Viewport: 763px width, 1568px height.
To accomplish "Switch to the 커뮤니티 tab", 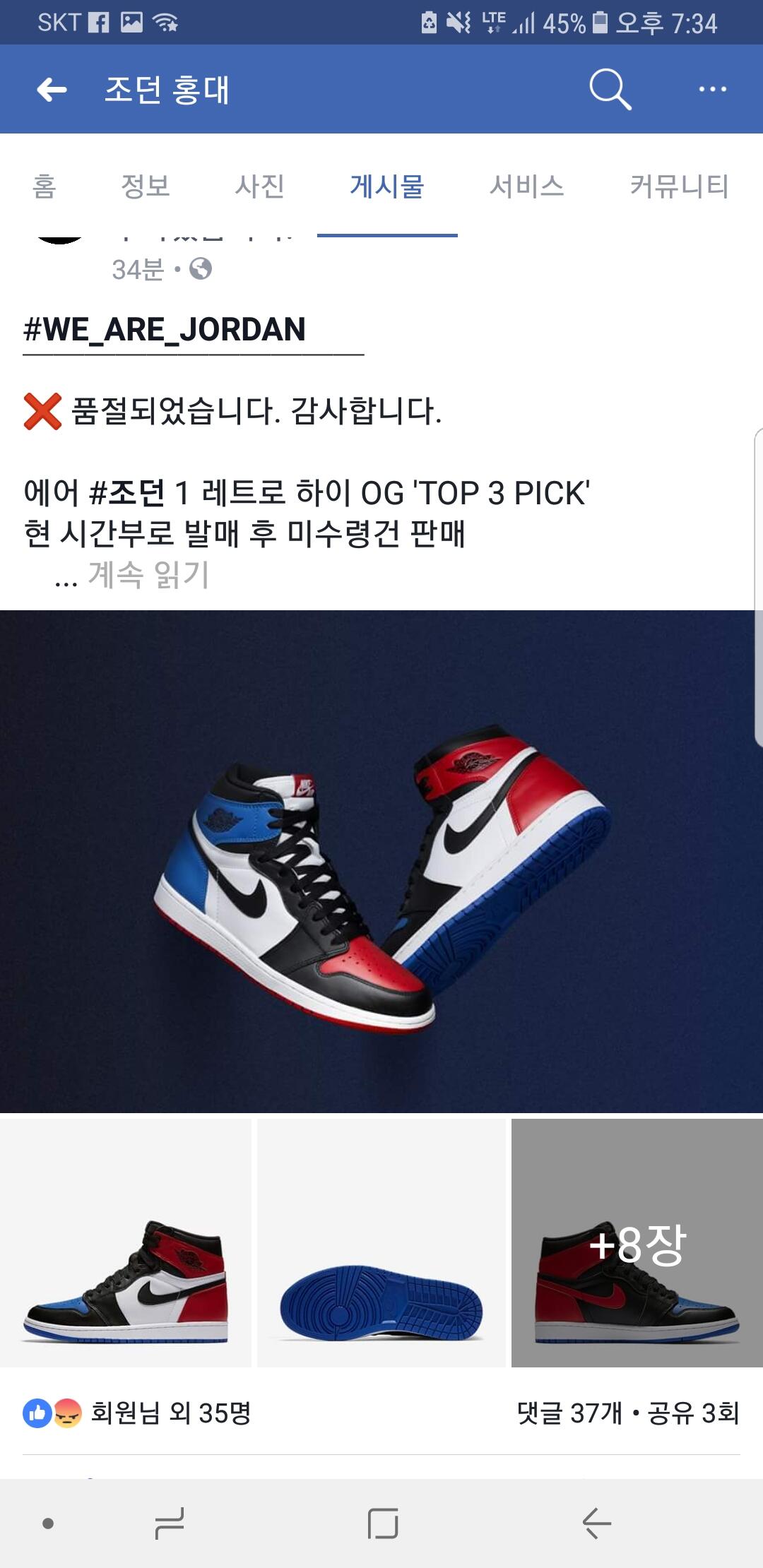I will (x=679, y=186).
